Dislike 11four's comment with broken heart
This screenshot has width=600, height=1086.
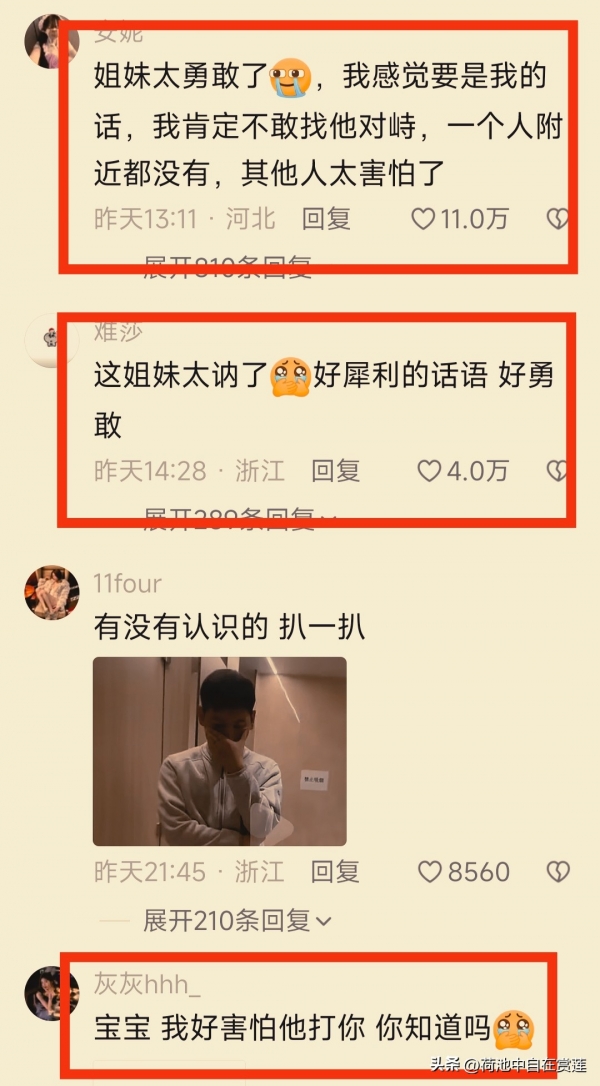(558, 871)
